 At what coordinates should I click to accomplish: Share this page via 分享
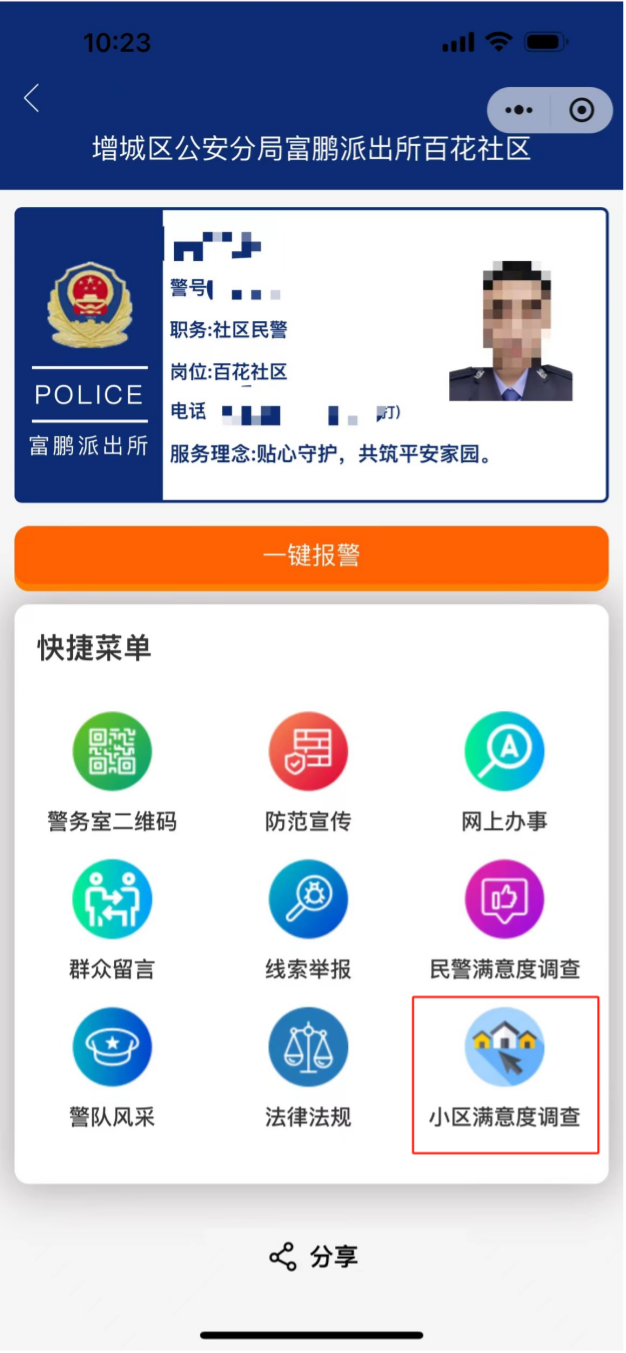point(313,1257)
